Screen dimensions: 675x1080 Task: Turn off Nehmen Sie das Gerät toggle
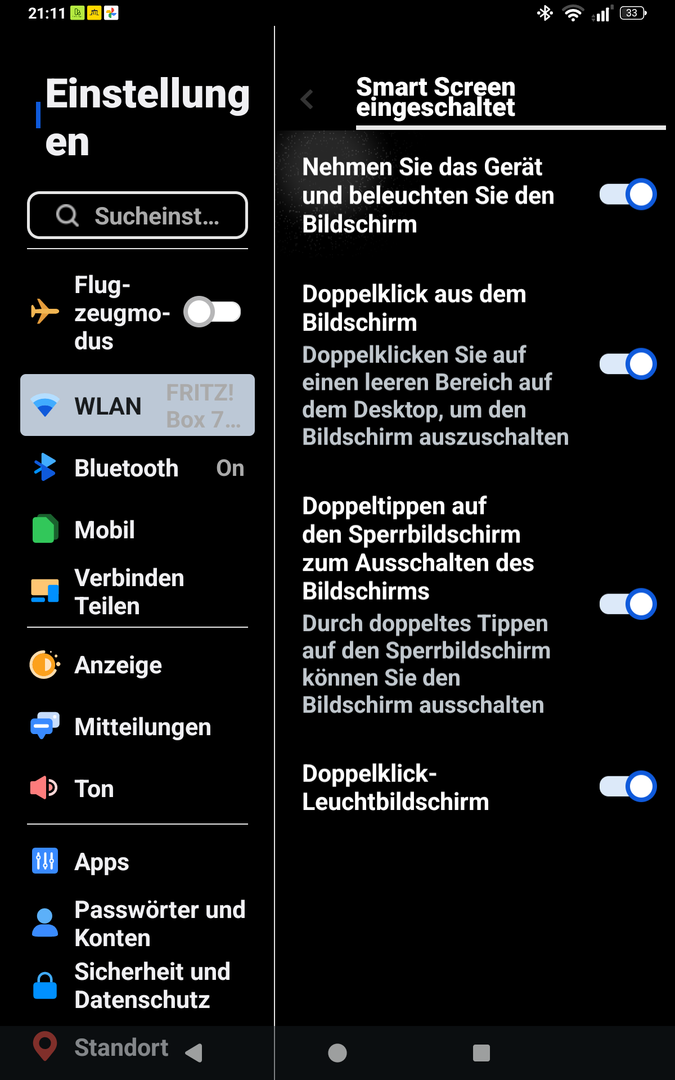pos(627,194)
